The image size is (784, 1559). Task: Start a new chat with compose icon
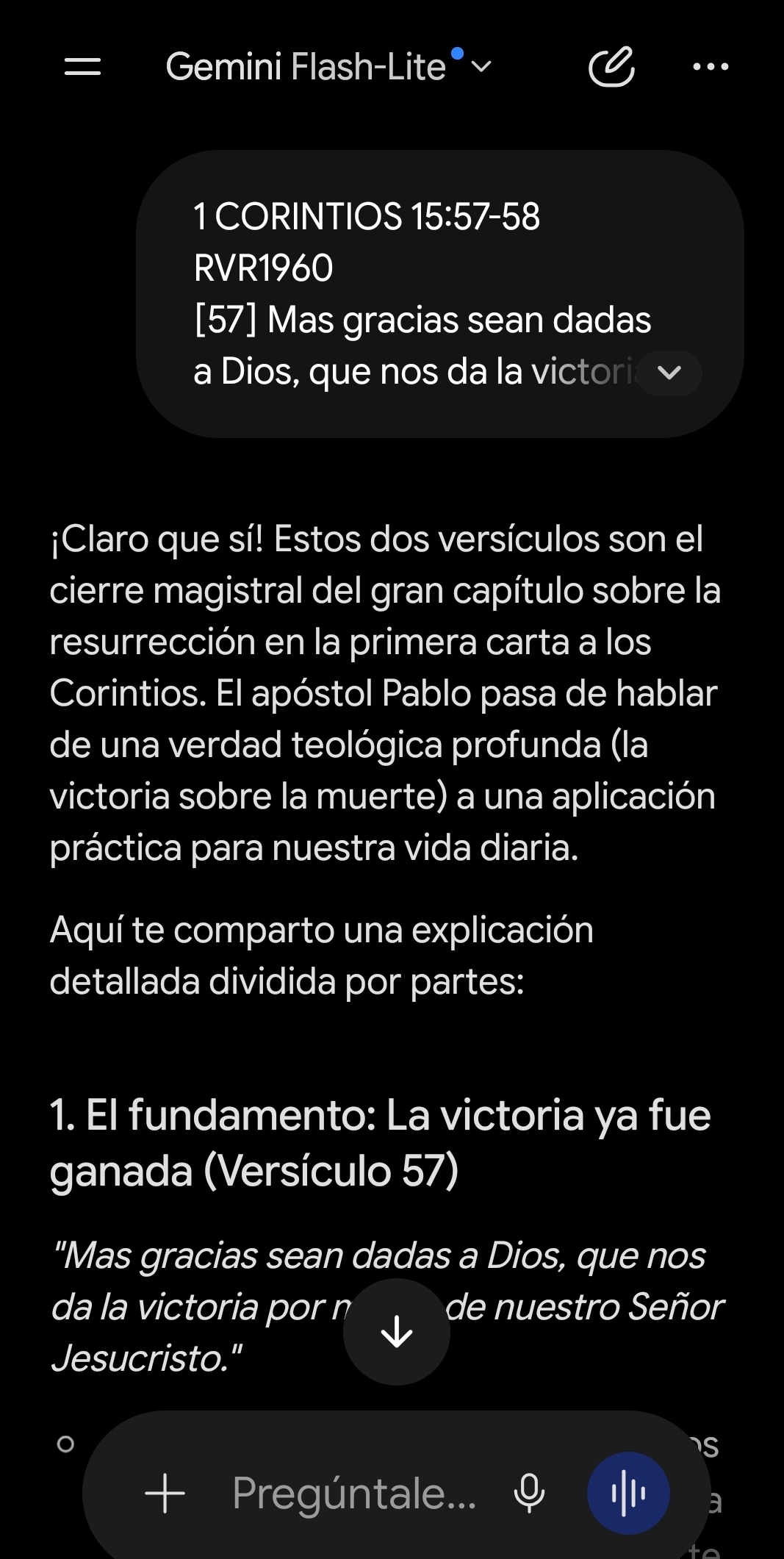(x=611, y=67)
